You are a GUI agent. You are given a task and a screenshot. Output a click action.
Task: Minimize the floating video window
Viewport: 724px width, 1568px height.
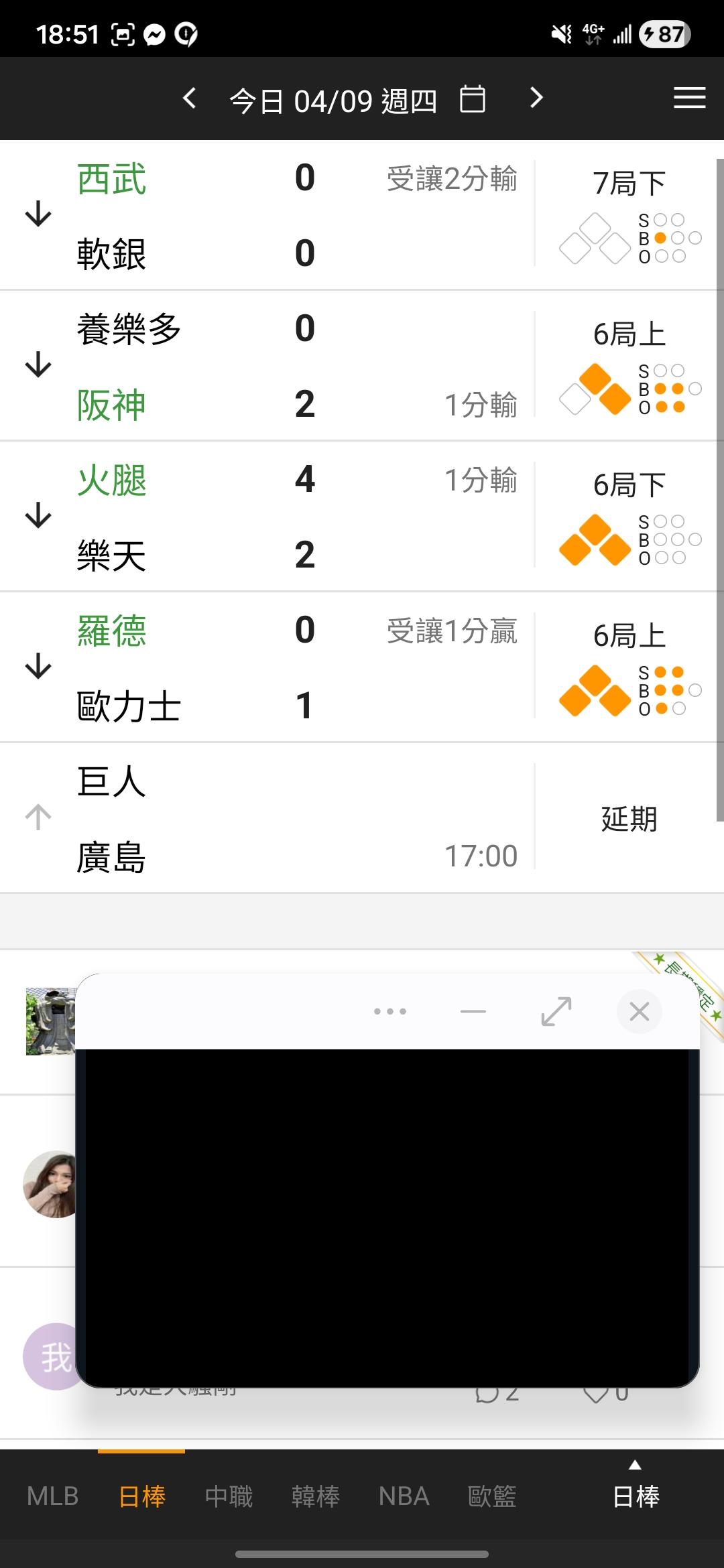(x=473, y=1011)
